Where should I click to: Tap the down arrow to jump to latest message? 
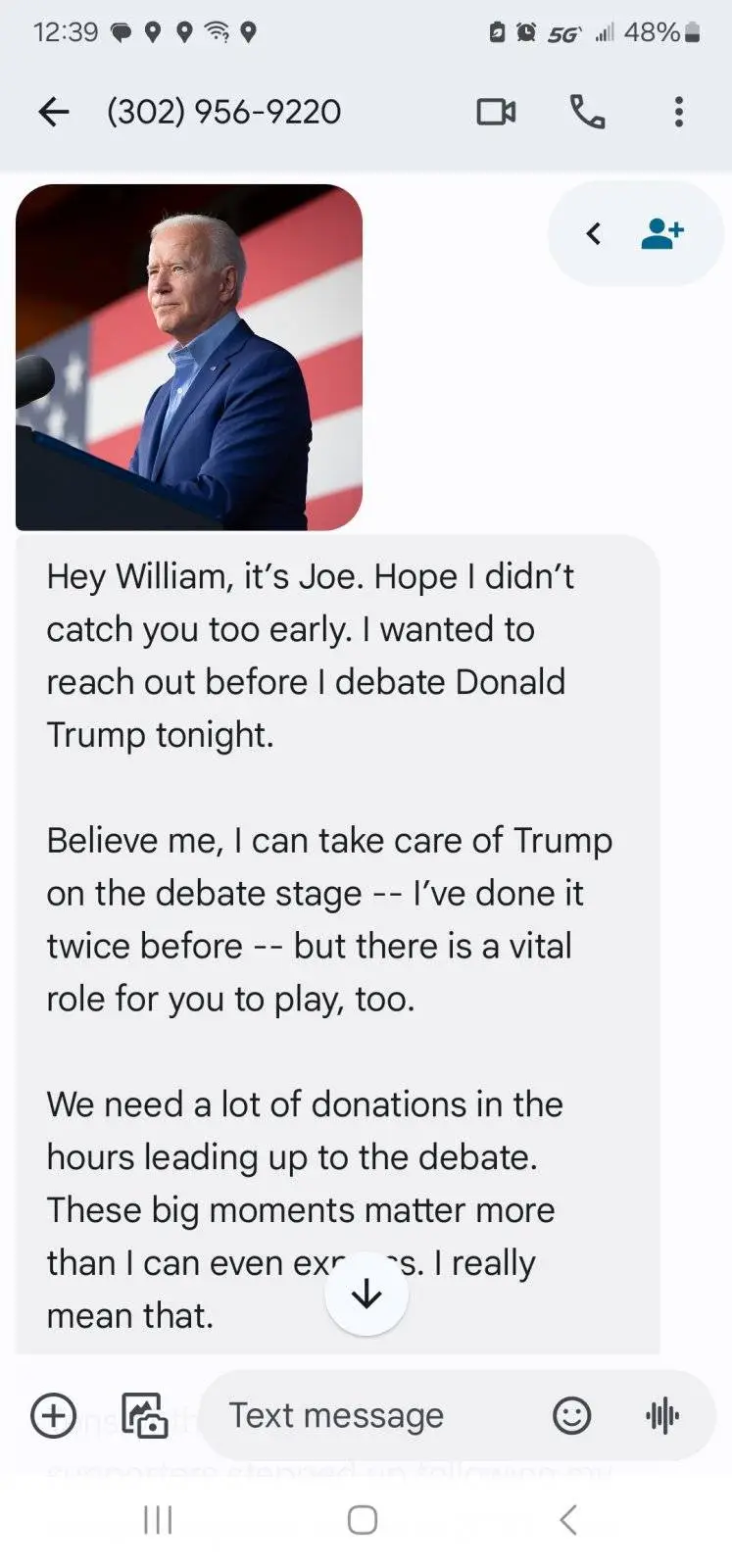(x=366, y=1293)
